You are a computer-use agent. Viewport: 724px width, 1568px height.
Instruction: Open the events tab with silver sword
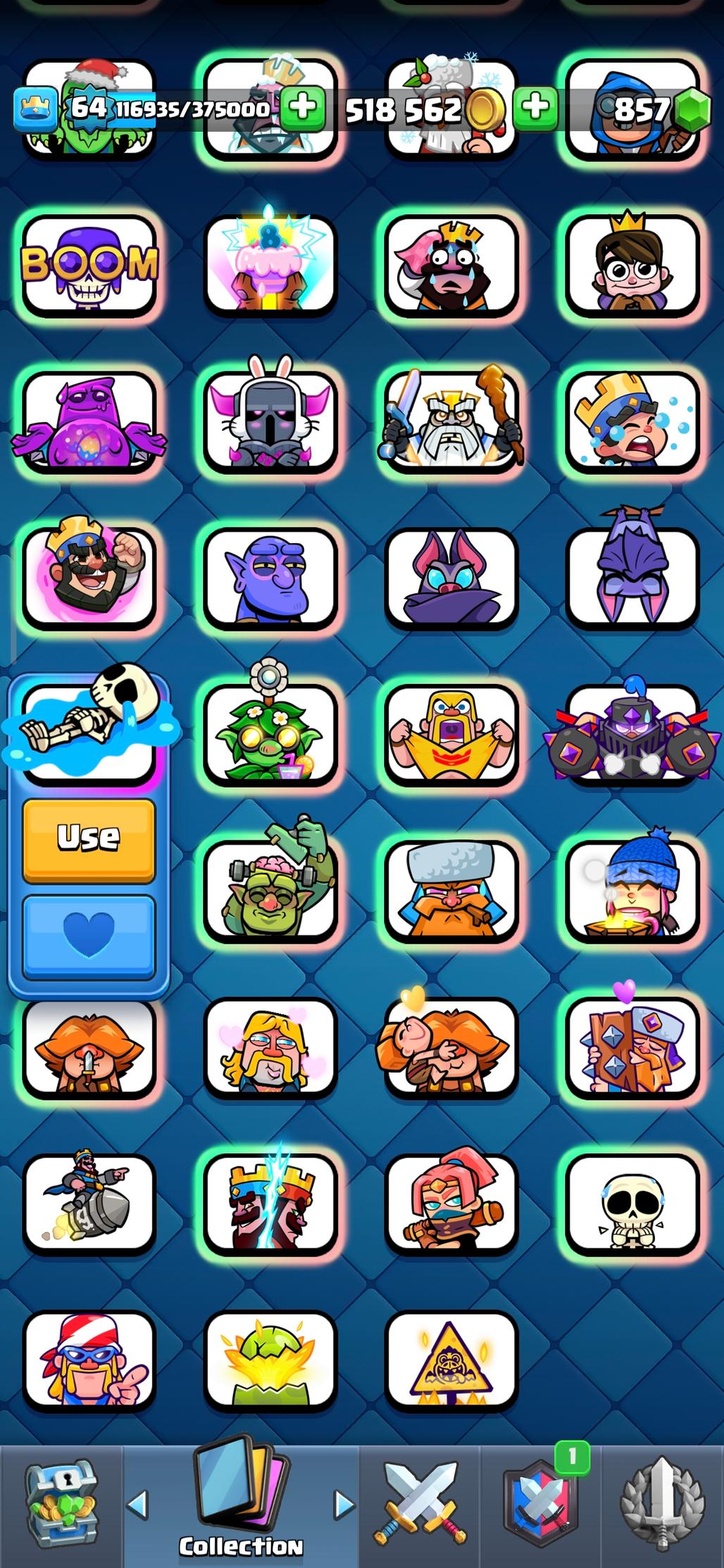tap(662, 1505)
